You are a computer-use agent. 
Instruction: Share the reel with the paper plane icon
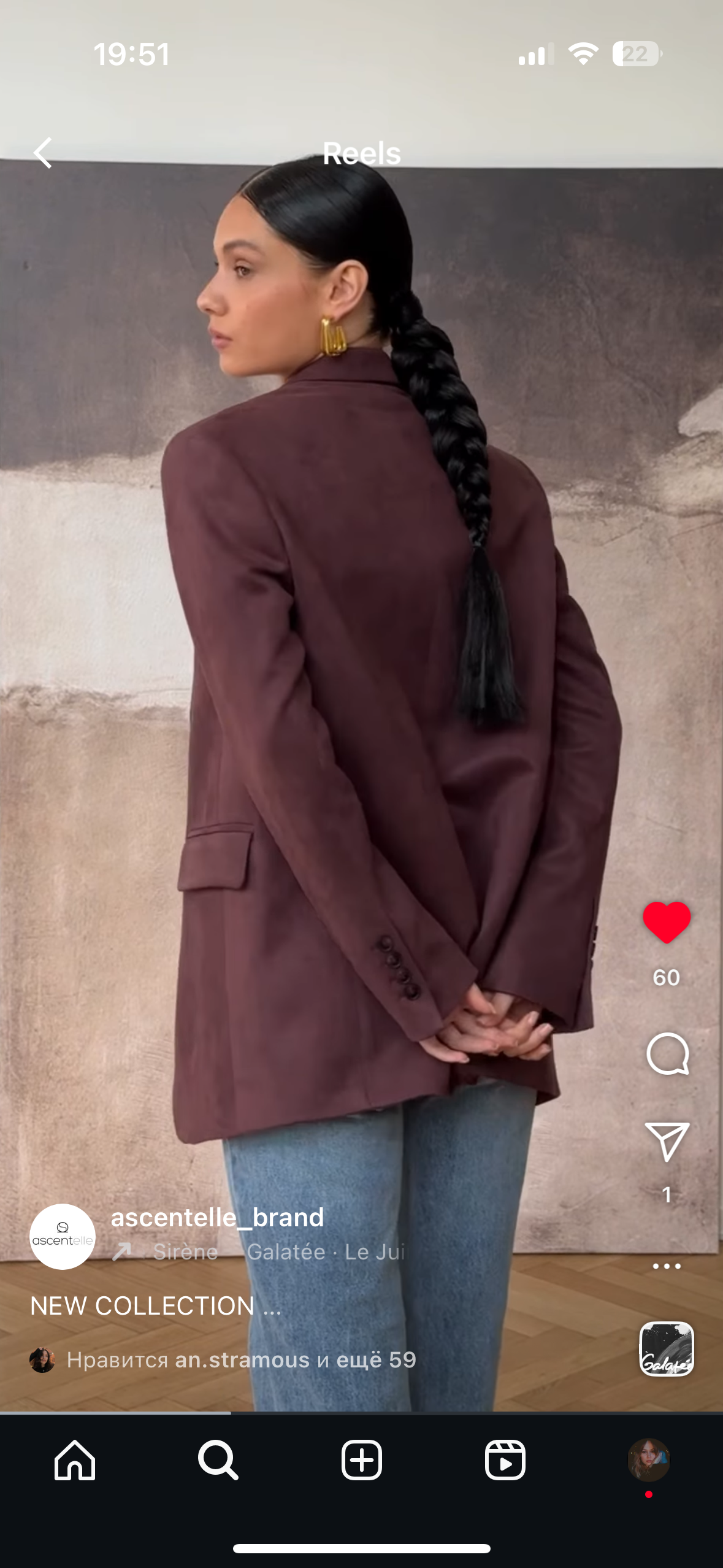(667, 1142)
